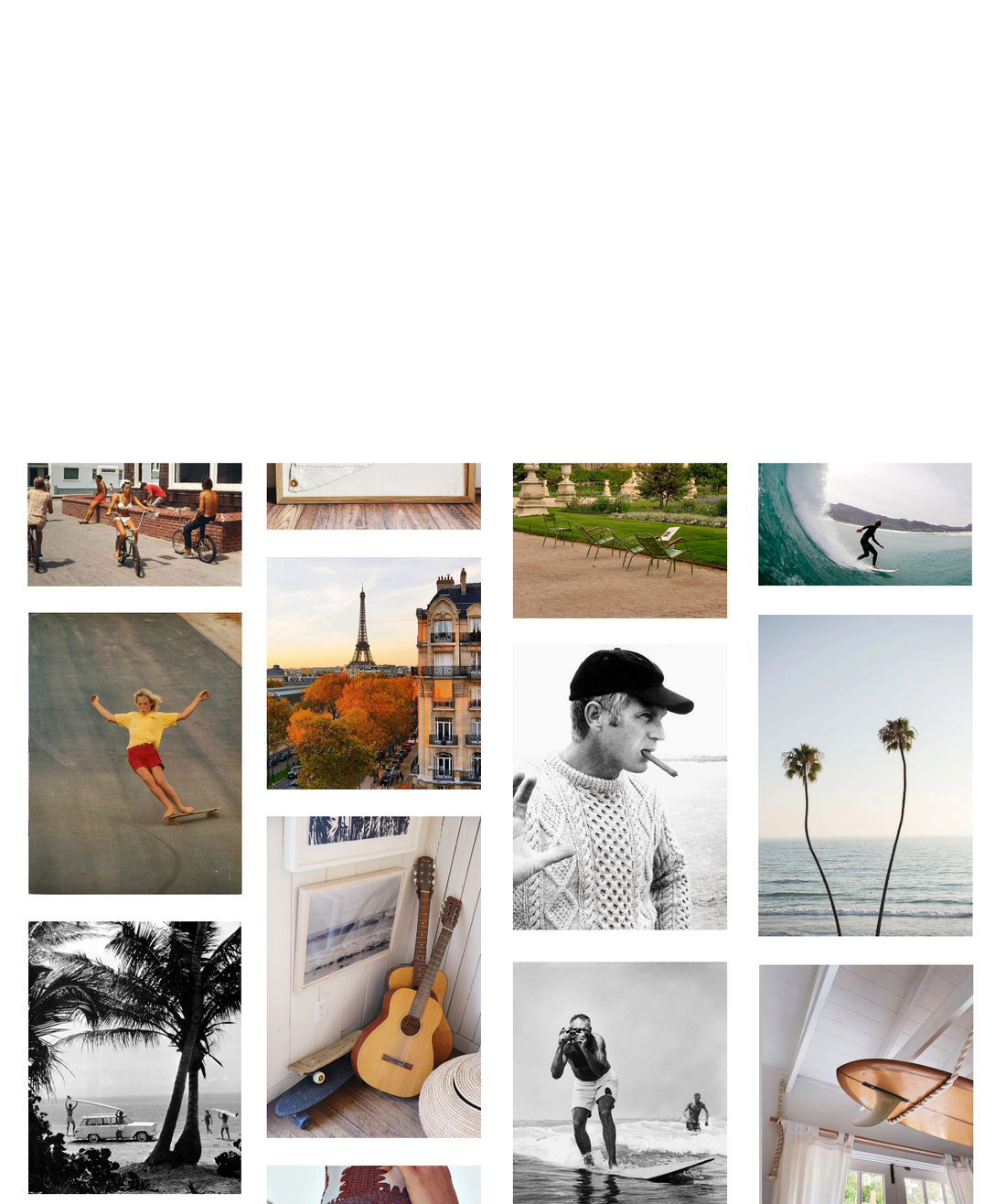Open the two palm trees ocean photo
Image resolution: width=1006 pixels, height=1204 pixels.
pos(864,775)
